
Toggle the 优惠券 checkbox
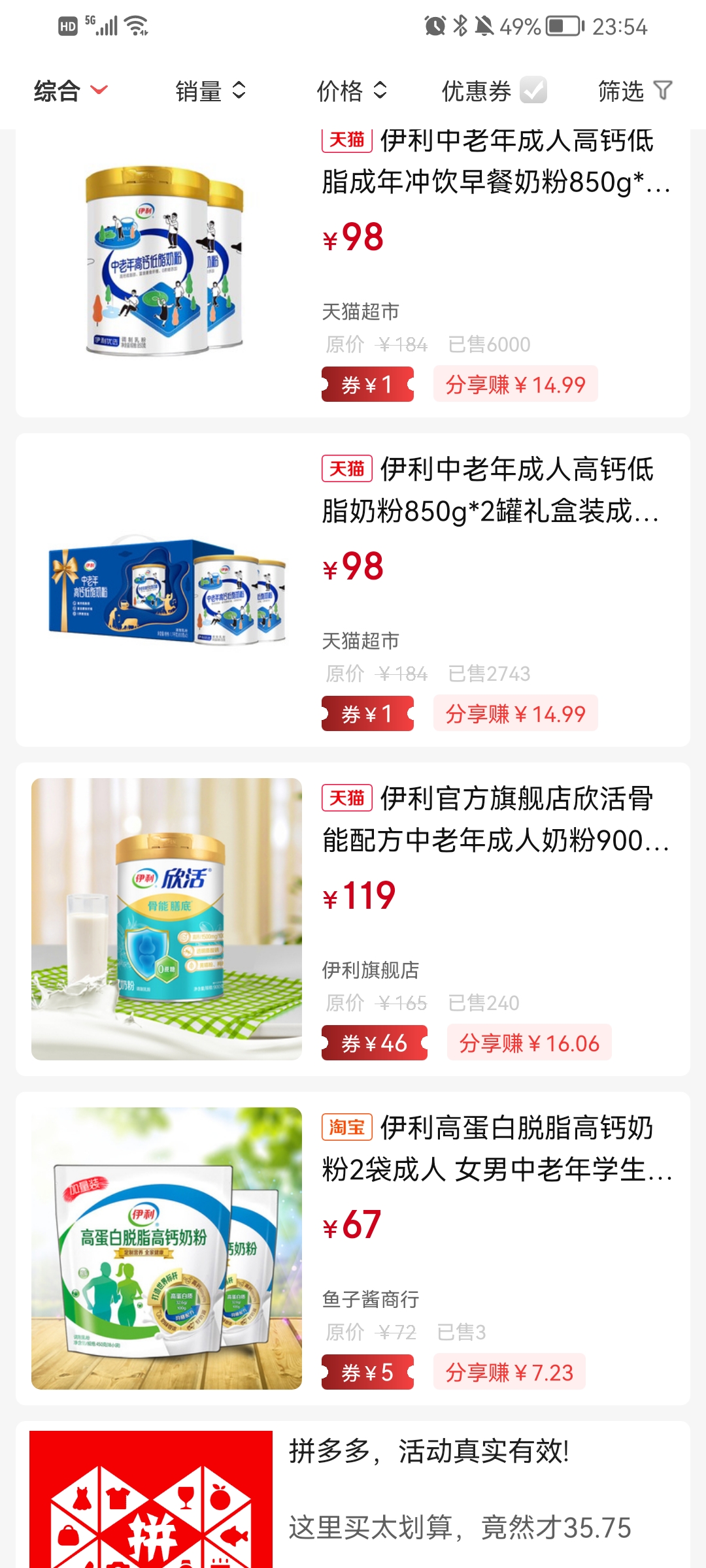point(533,90)
